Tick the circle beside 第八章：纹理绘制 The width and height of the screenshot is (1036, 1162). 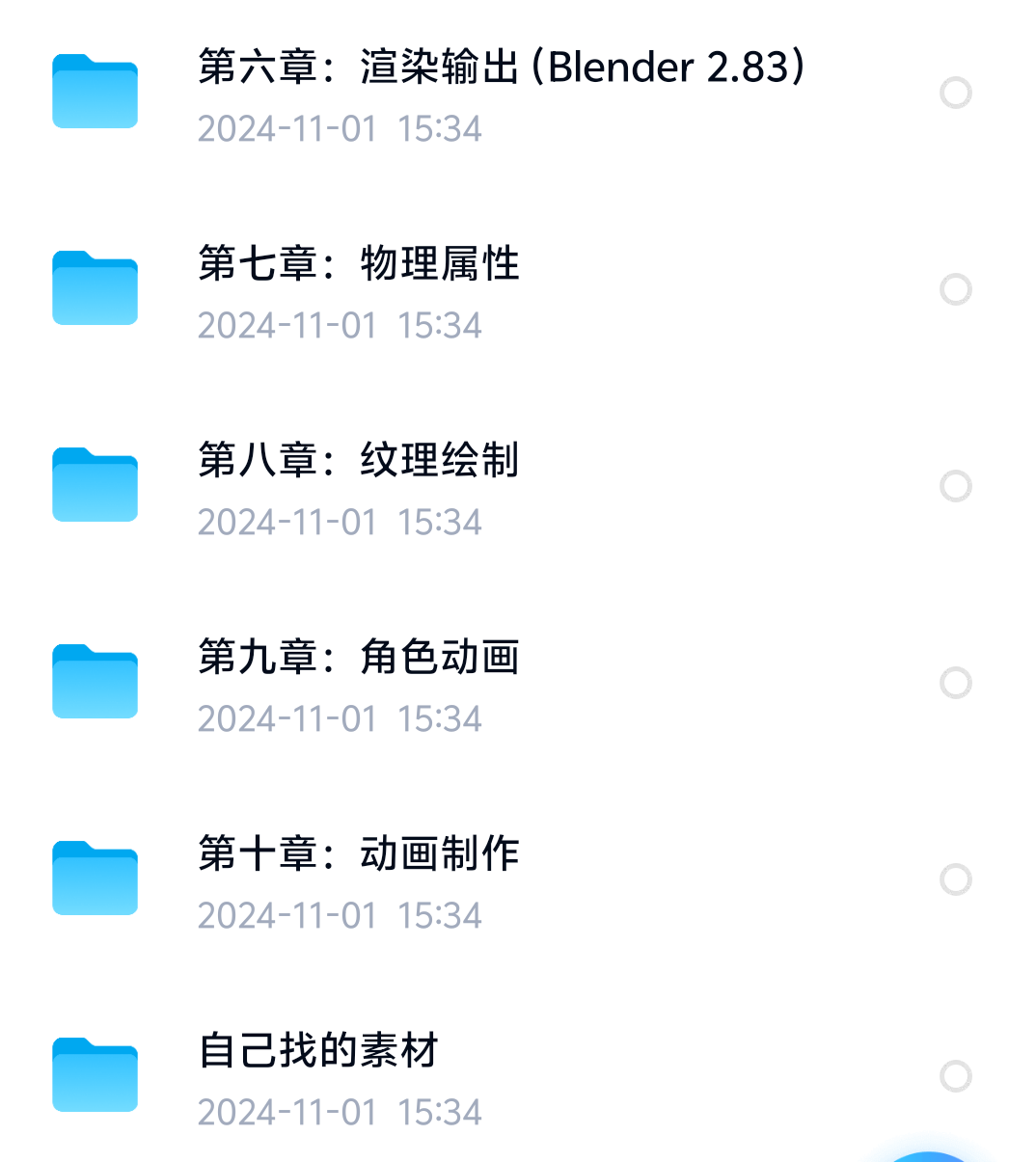[x=956, y=486]
